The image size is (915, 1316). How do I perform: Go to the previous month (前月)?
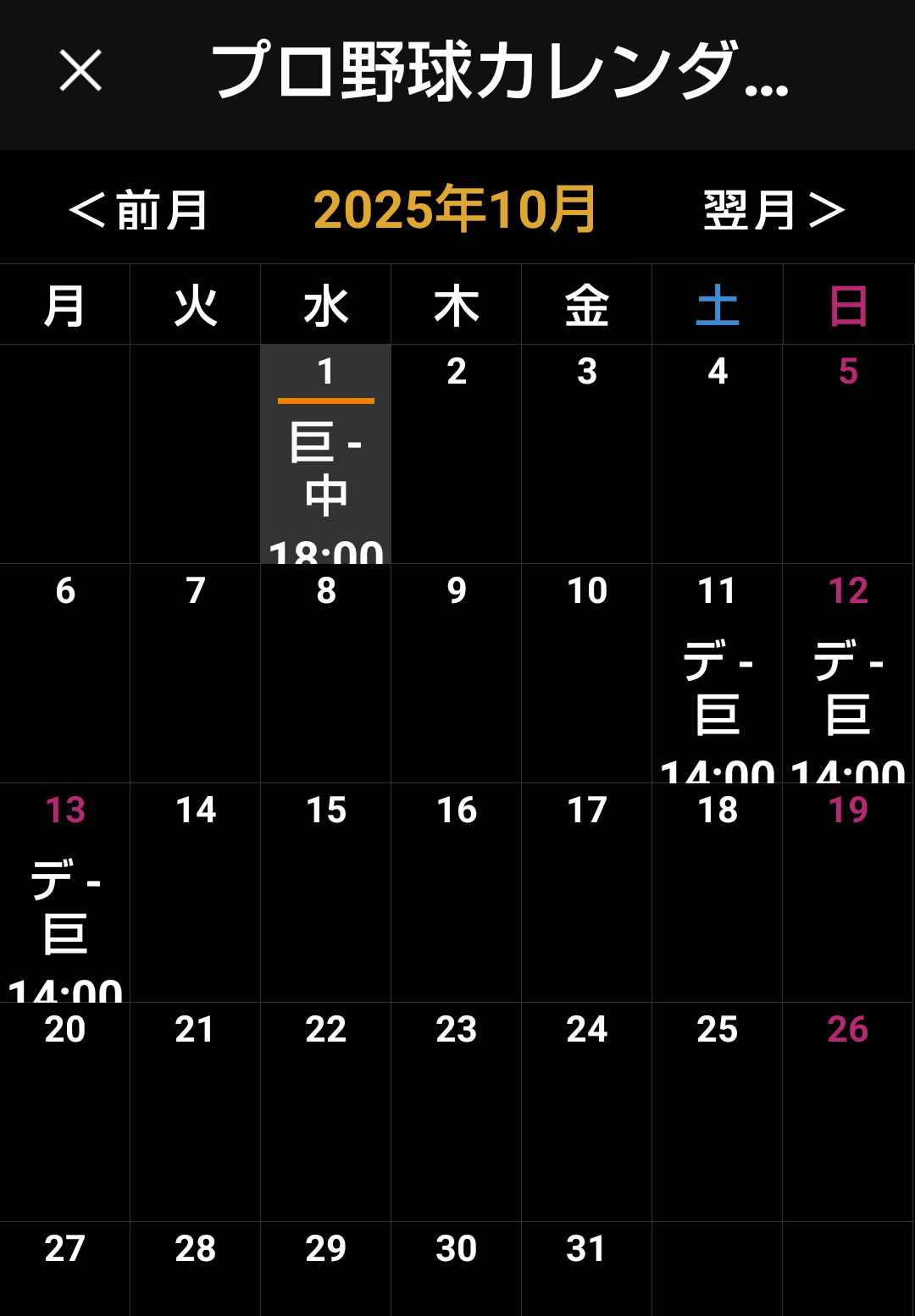[x=138, y=210]
